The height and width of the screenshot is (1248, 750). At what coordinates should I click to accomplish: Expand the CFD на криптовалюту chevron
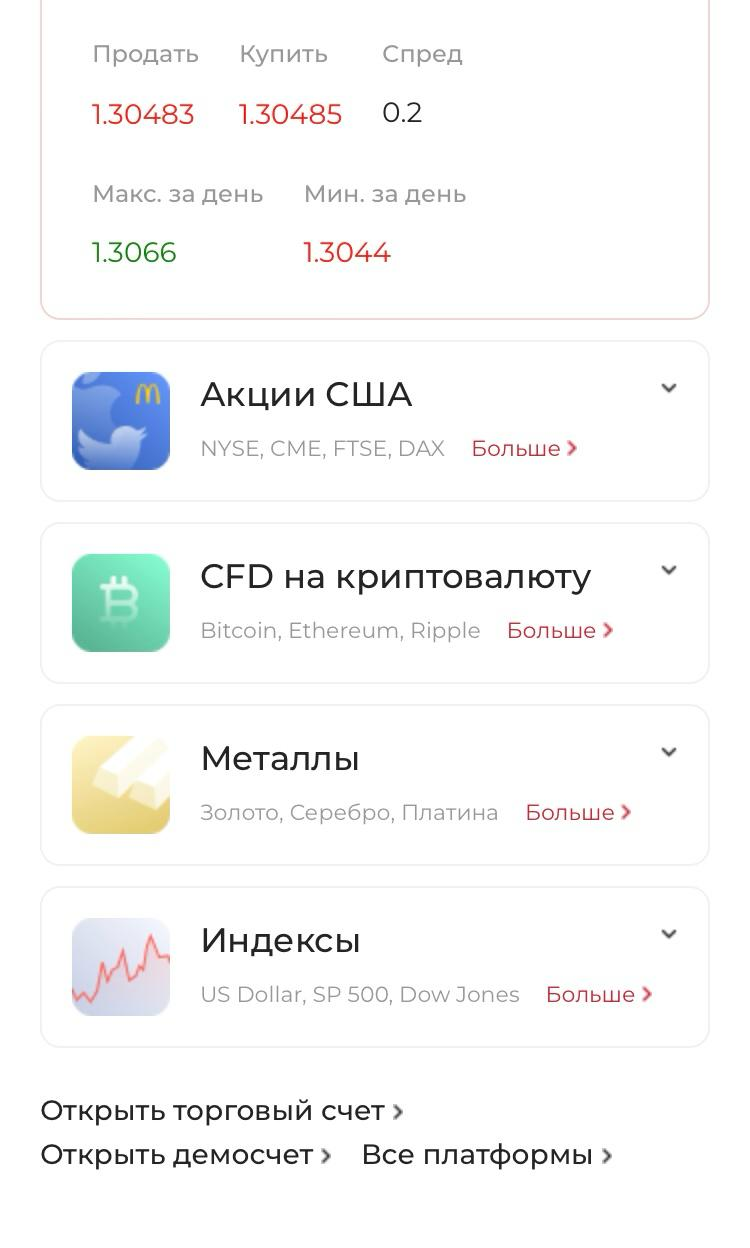[669, 570]
